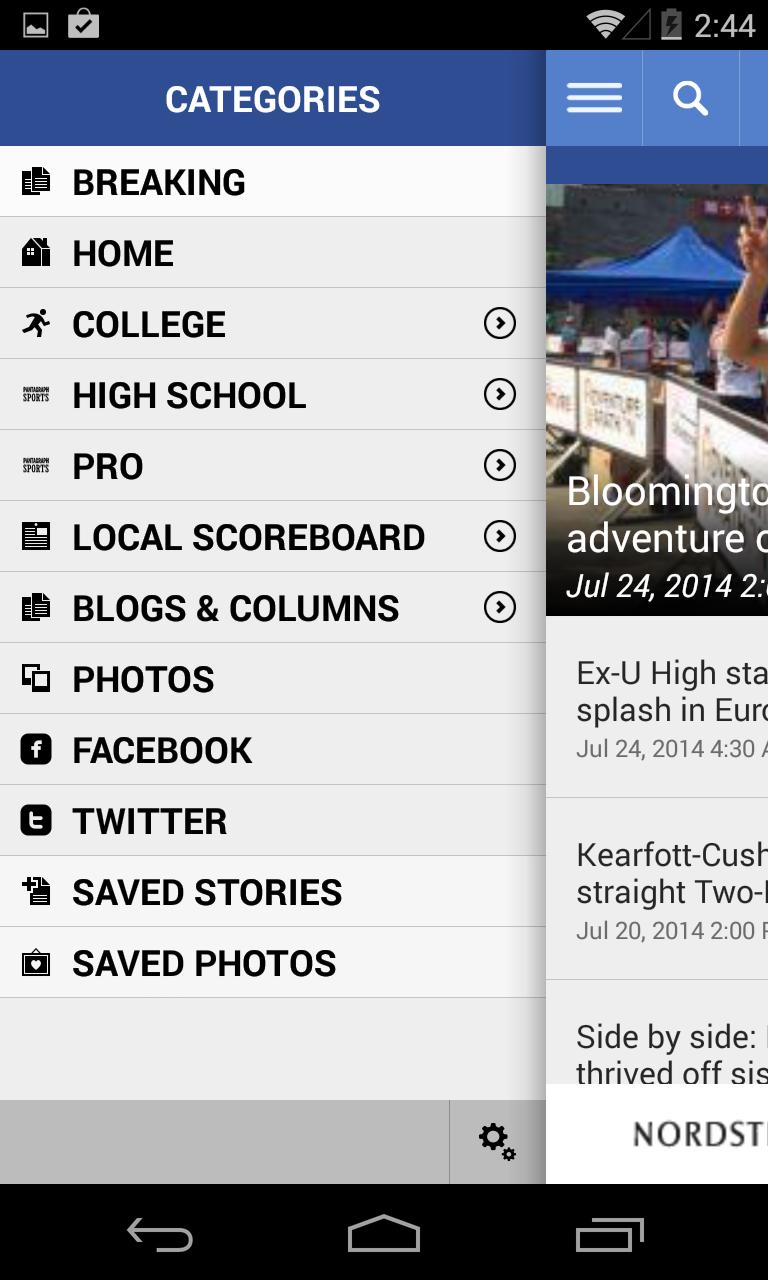Select the Photos category
The image size is (768, 1280).
[143, 678]
